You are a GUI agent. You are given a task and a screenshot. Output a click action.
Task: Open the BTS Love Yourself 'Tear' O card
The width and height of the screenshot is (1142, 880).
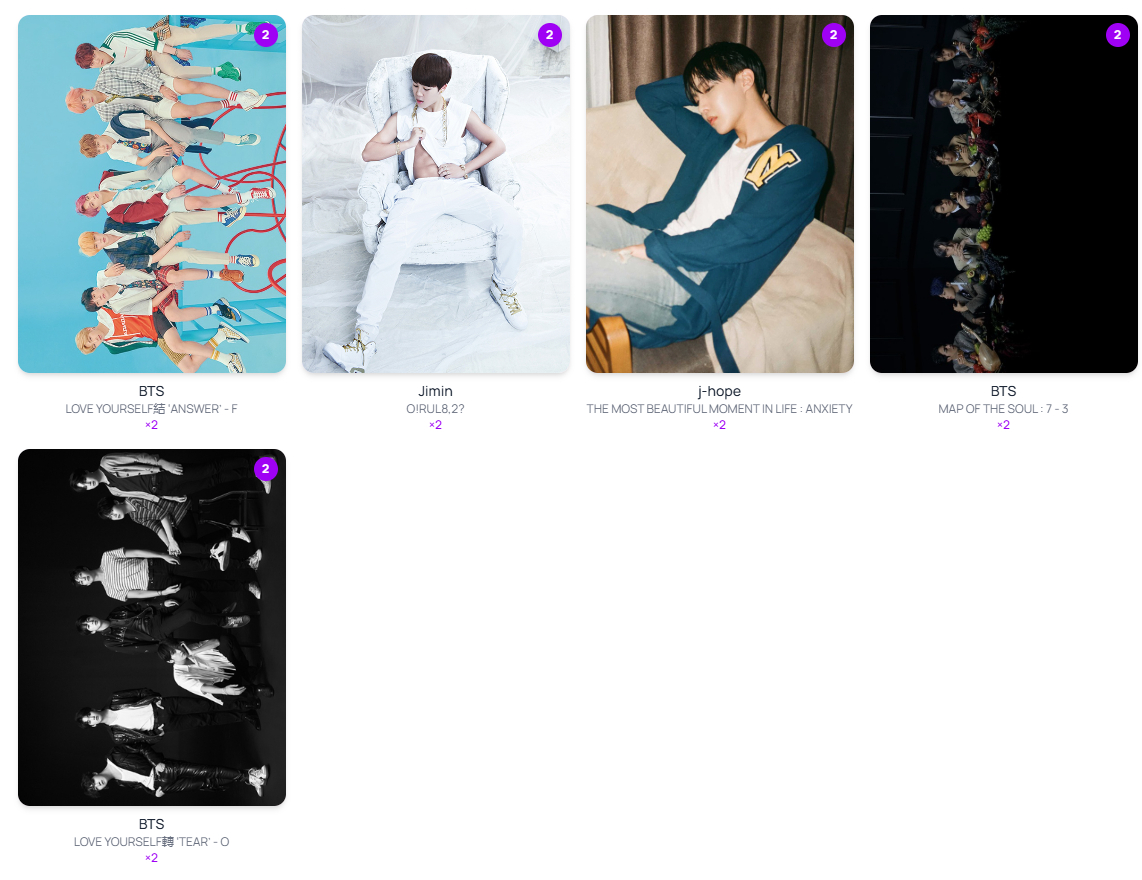coord(152,627)
